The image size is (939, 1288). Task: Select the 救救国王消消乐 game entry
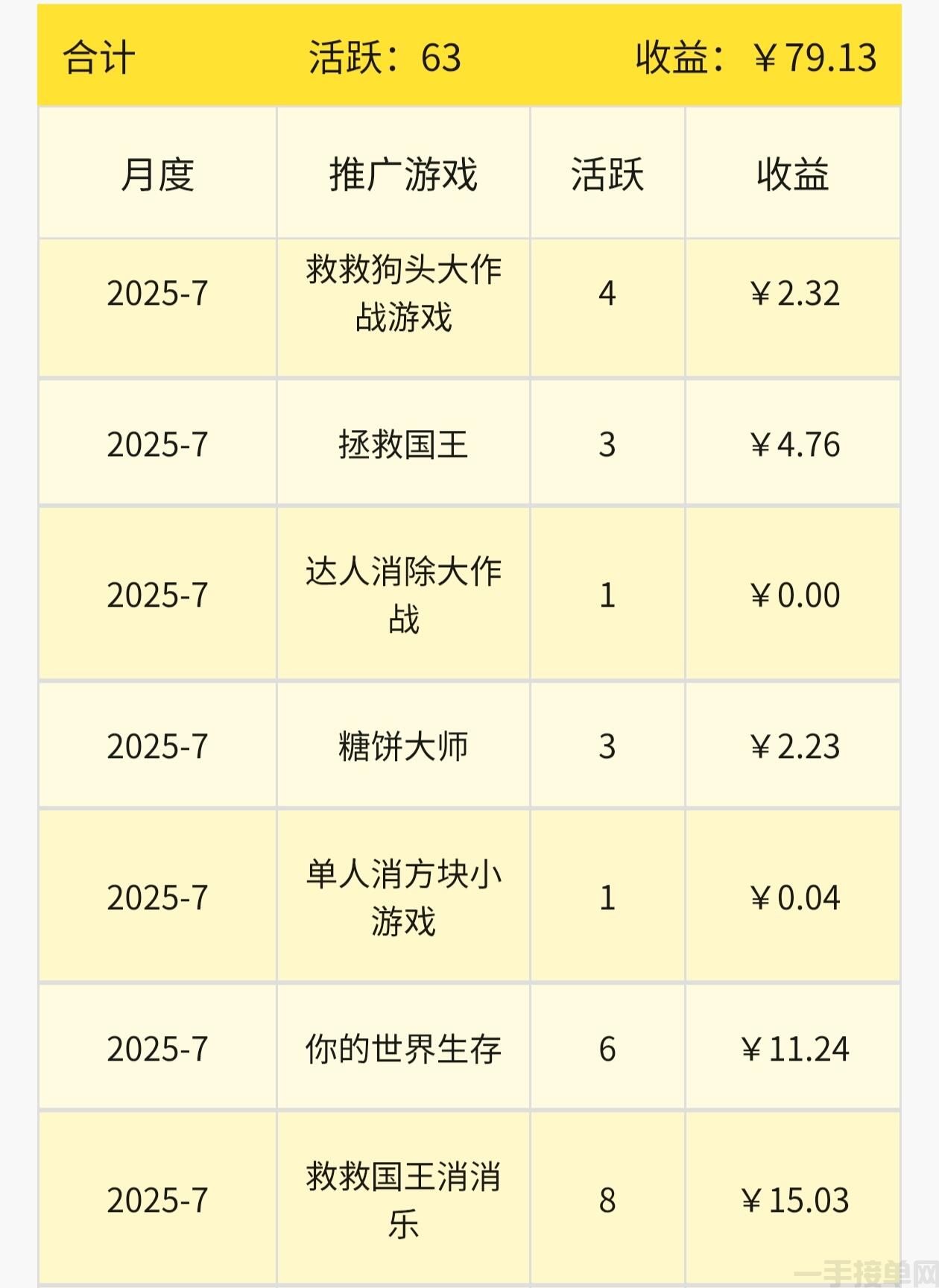[x=402, y=1200]
